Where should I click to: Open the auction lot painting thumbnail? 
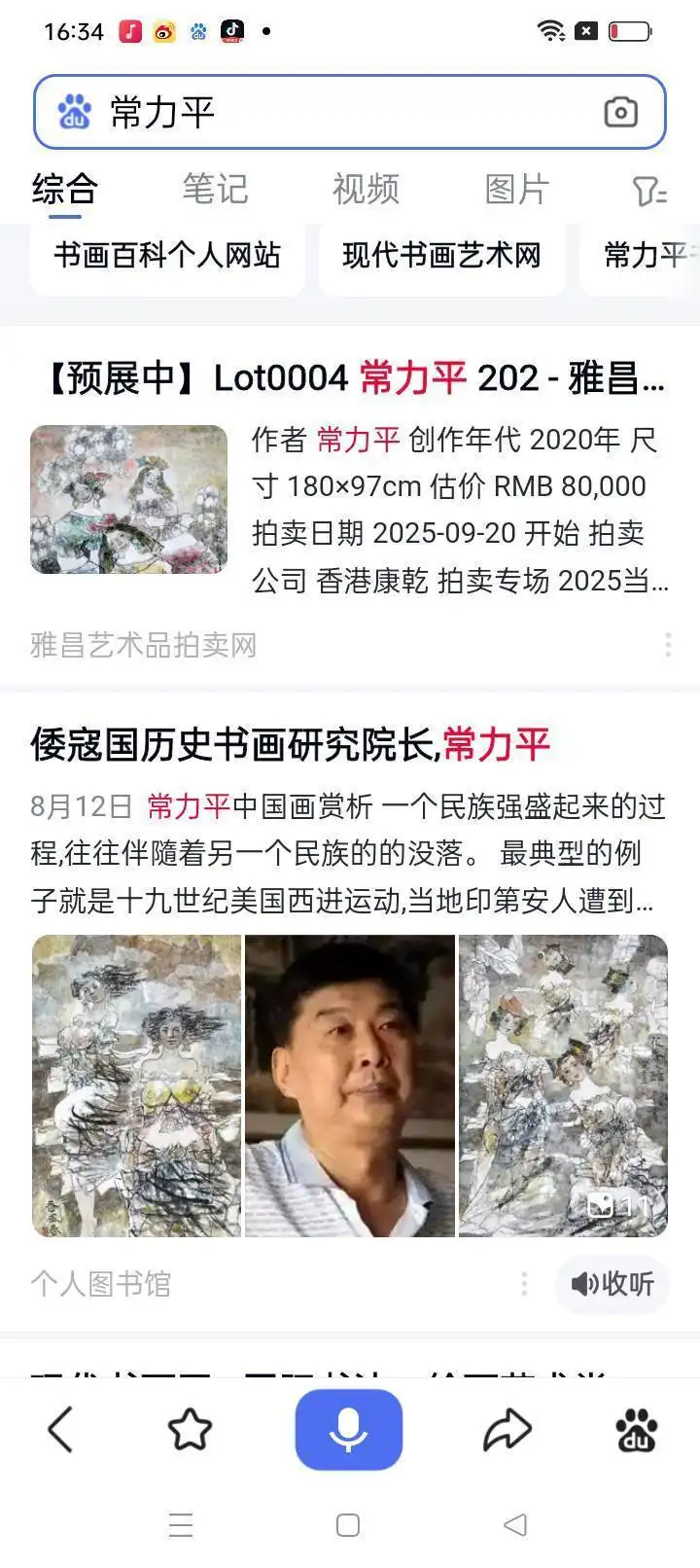tap(128, 499)
